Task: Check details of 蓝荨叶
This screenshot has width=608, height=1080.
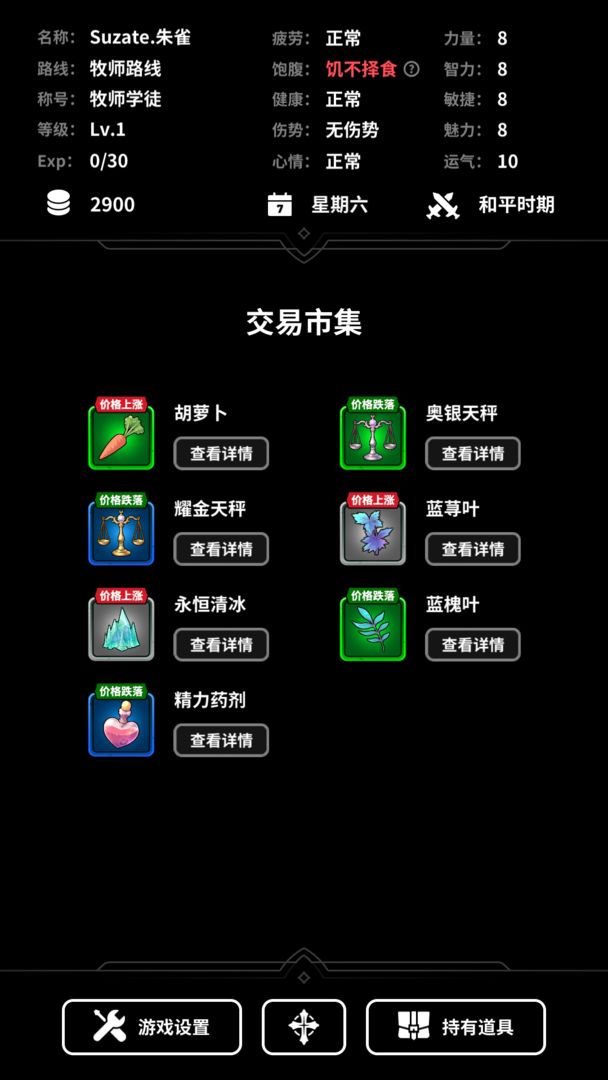Action: pyautogui.click(x=472, y=549)
